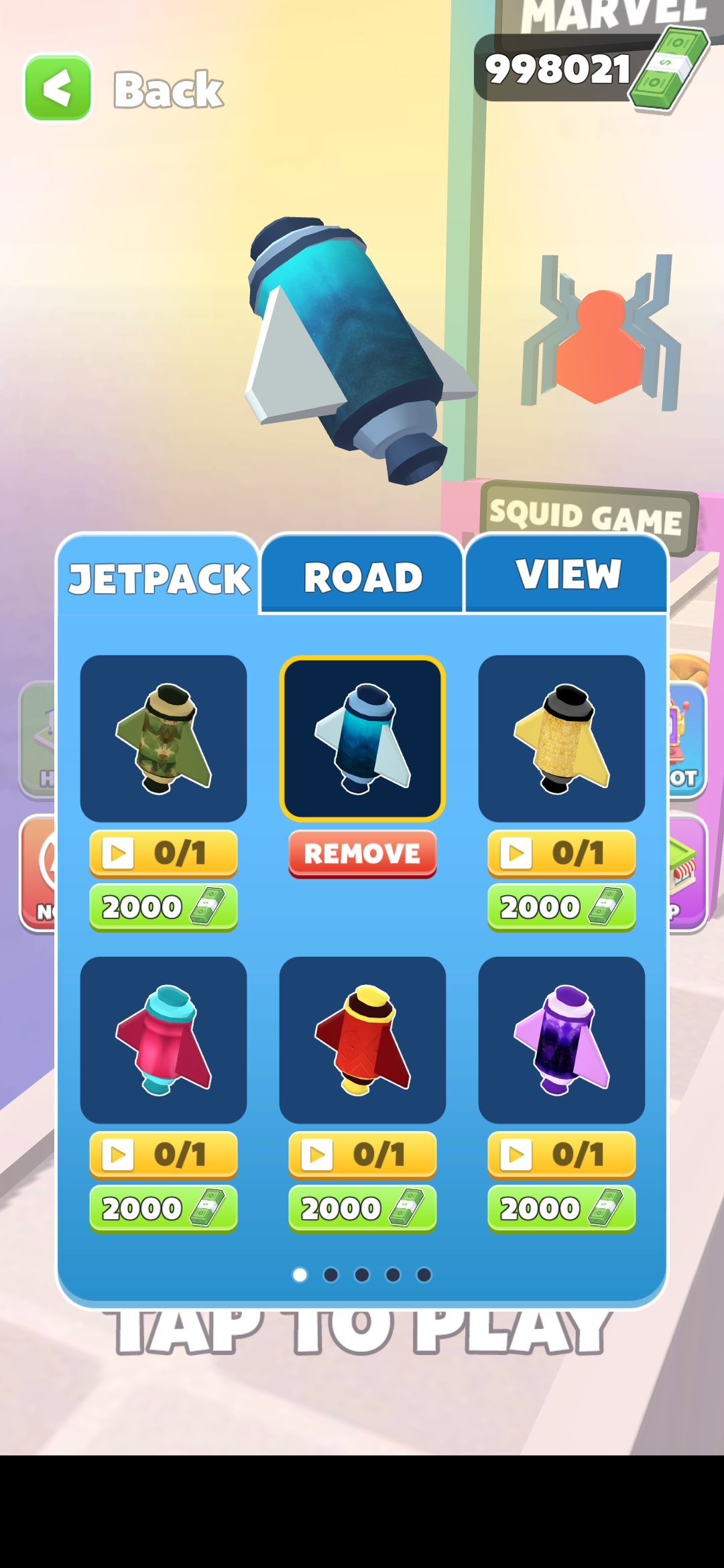Viewport: 724px width, 1568px height.
Task: Select the camouflage jetpack tile
Action: point(163,738)
